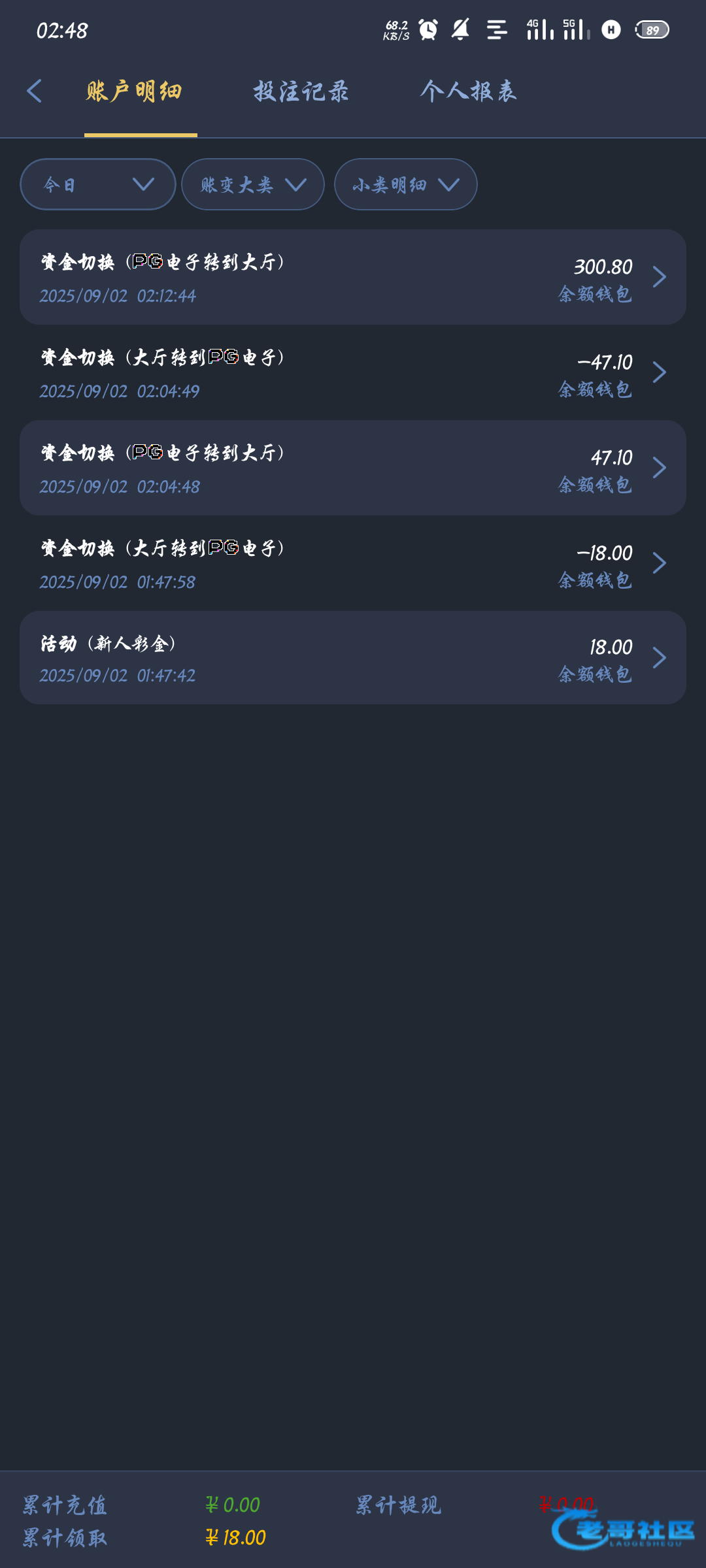View the -47.10 transfer record at 02:04:49
The image size is (706, 1568).
click(x=353, y=372)
